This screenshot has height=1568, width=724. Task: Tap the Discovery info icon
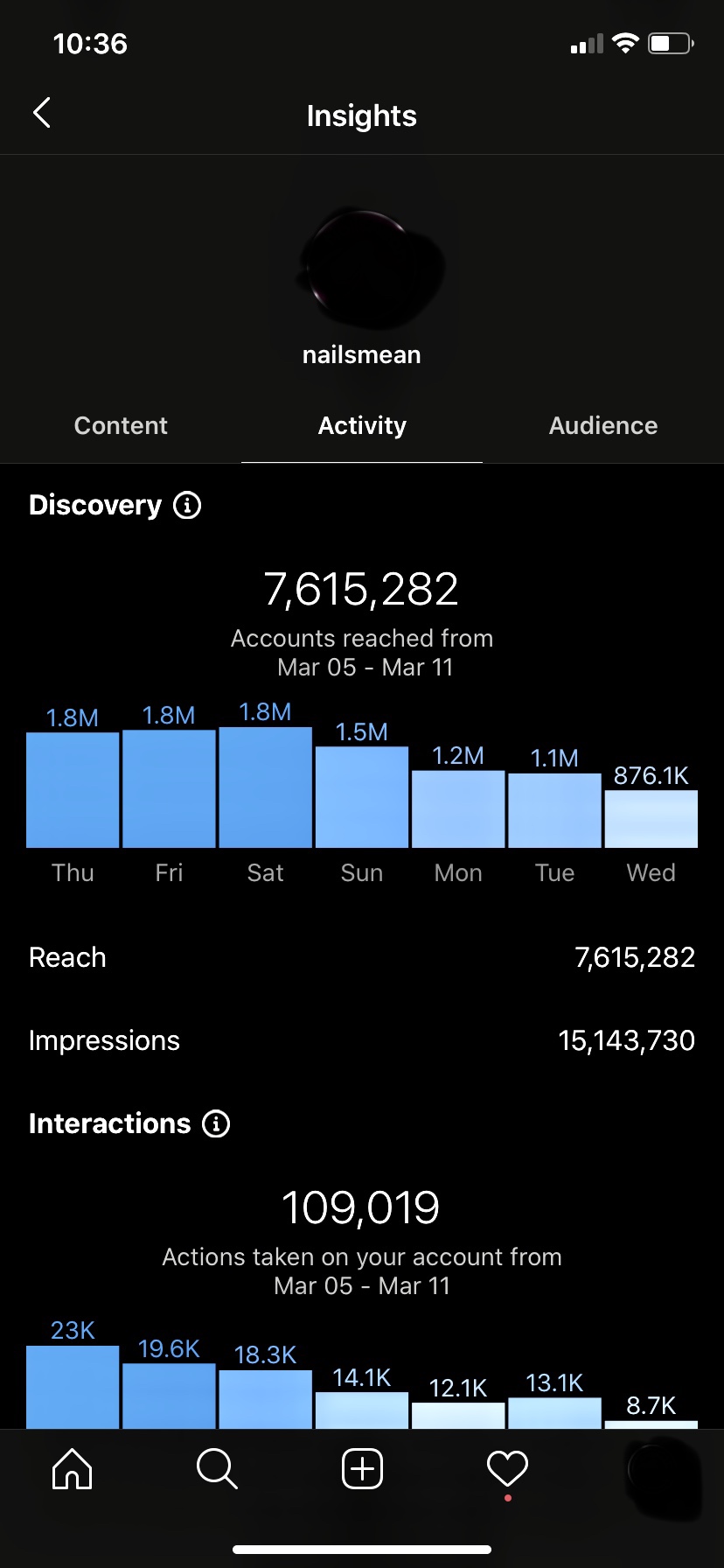click(x=187, y=505)
